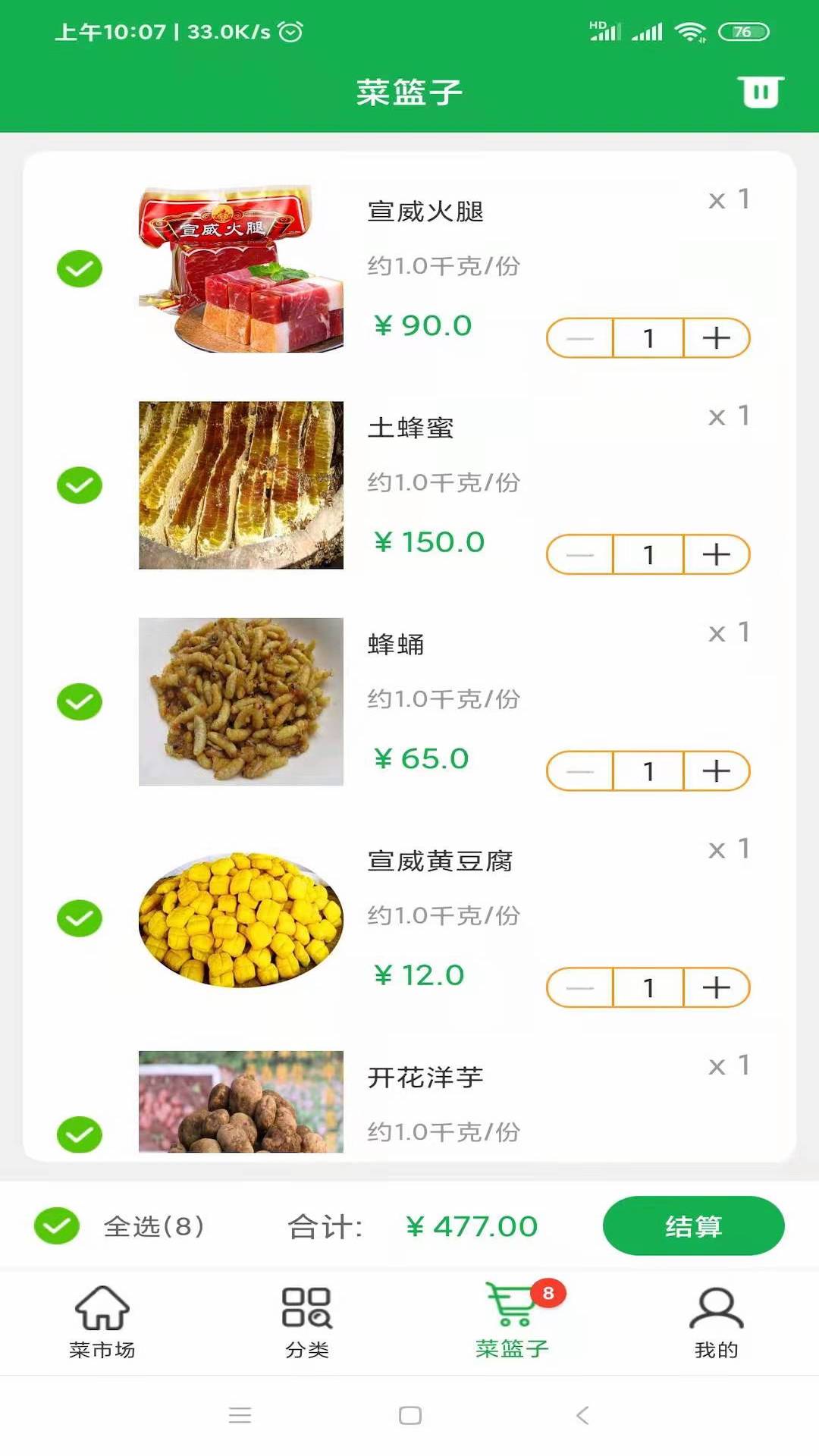Tap the Wi-Fi status bar icon
The width and height of the screenshot is (819, 1456).
691,32
